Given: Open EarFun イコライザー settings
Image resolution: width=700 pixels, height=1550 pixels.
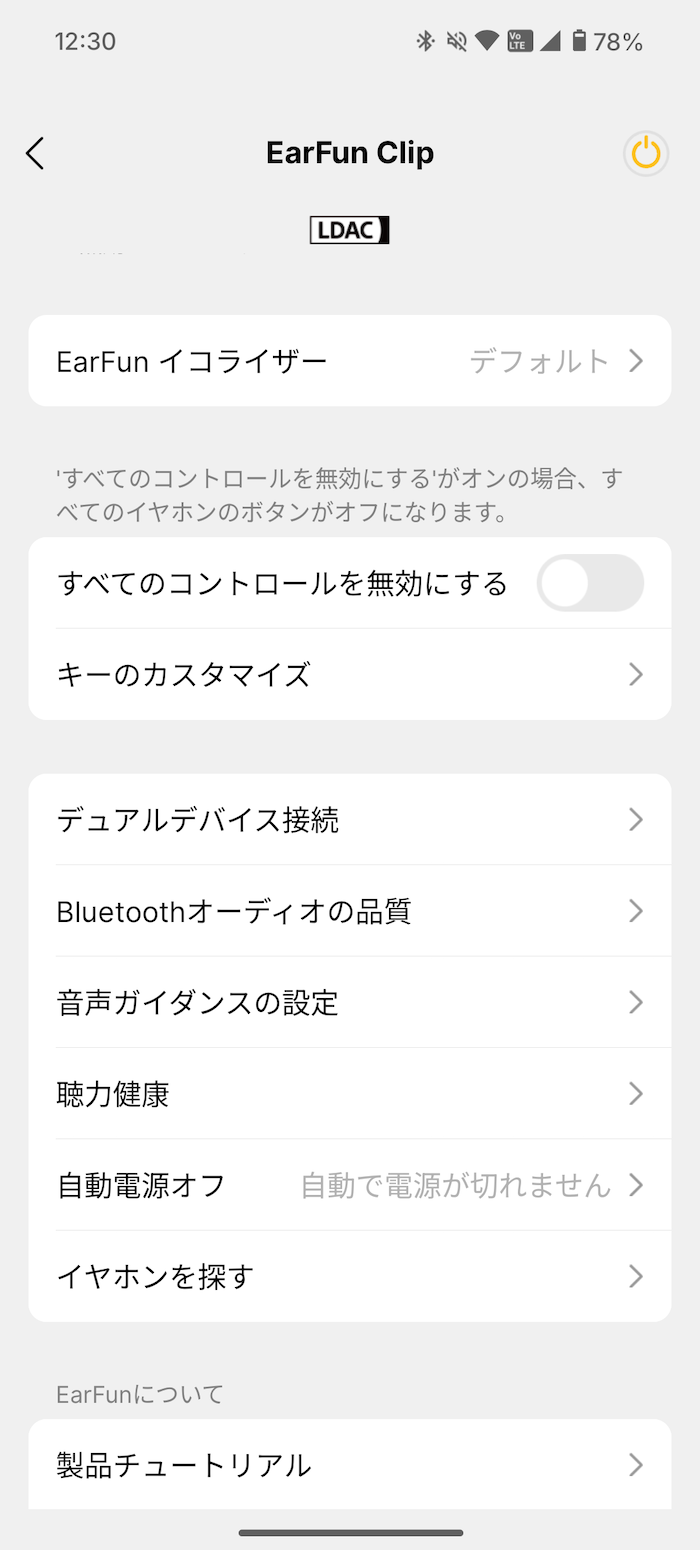Looking at the screenshot, I should point(350,361).
